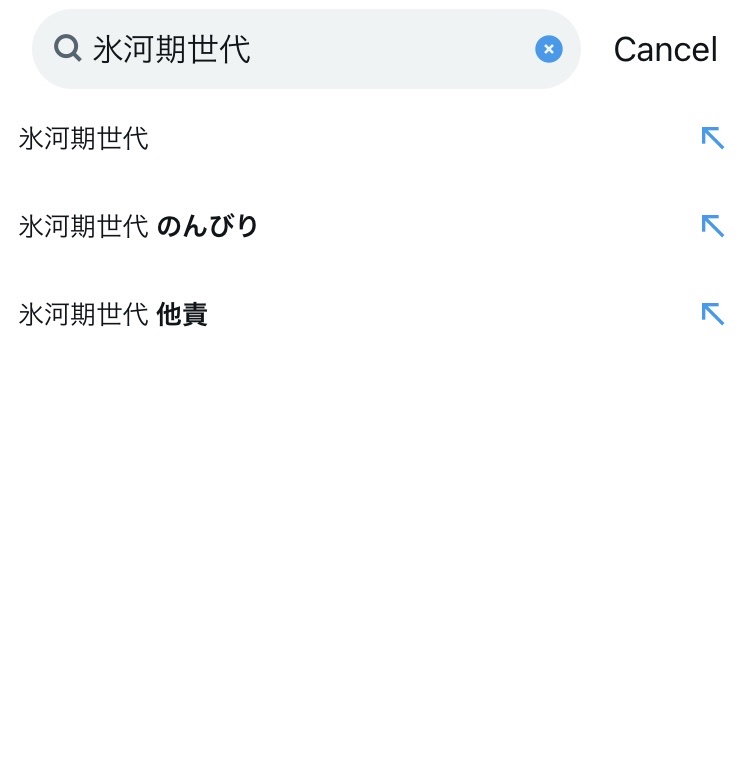Tap the arrow icon beside 氷河期世代 のんびり

712,226
